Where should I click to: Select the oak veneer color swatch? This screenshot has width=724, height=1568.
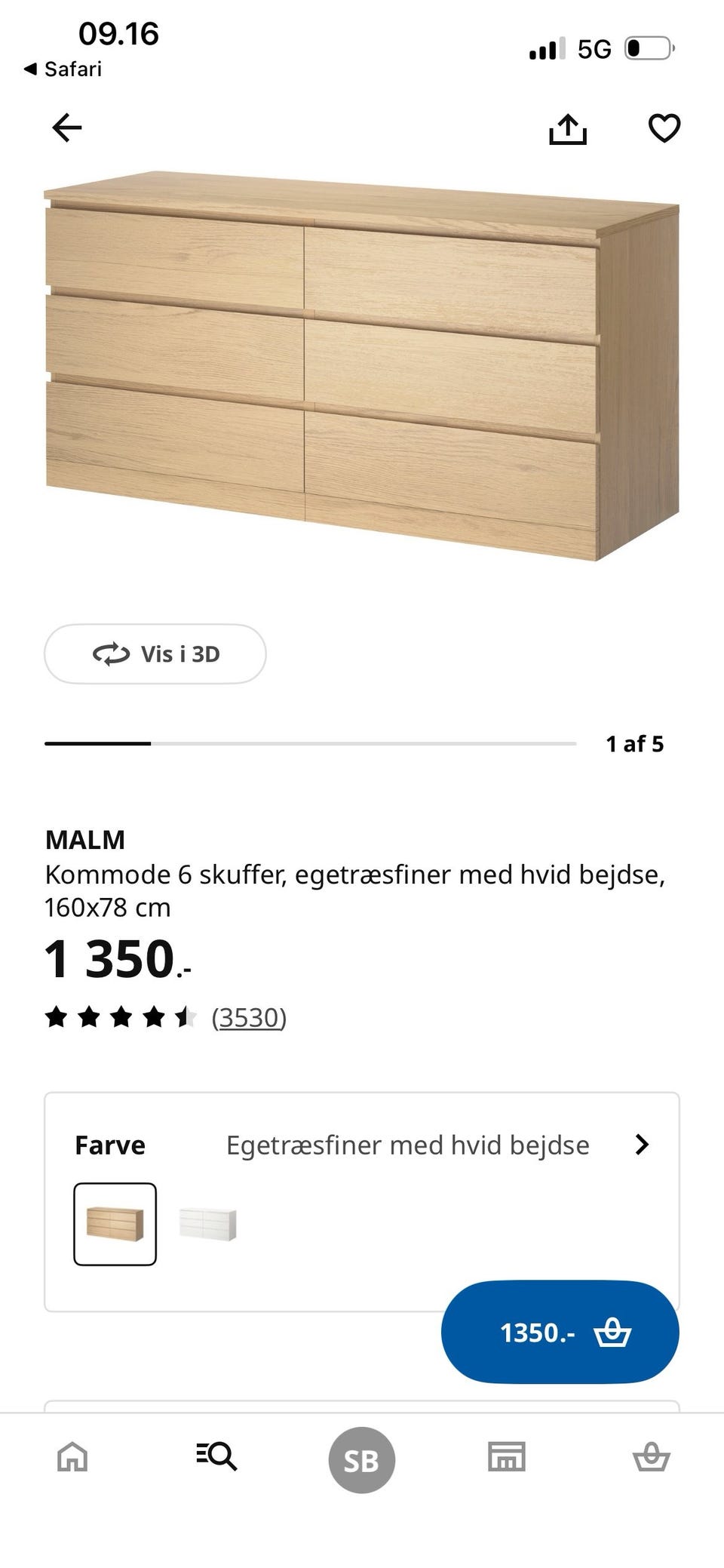point(115,1223)
